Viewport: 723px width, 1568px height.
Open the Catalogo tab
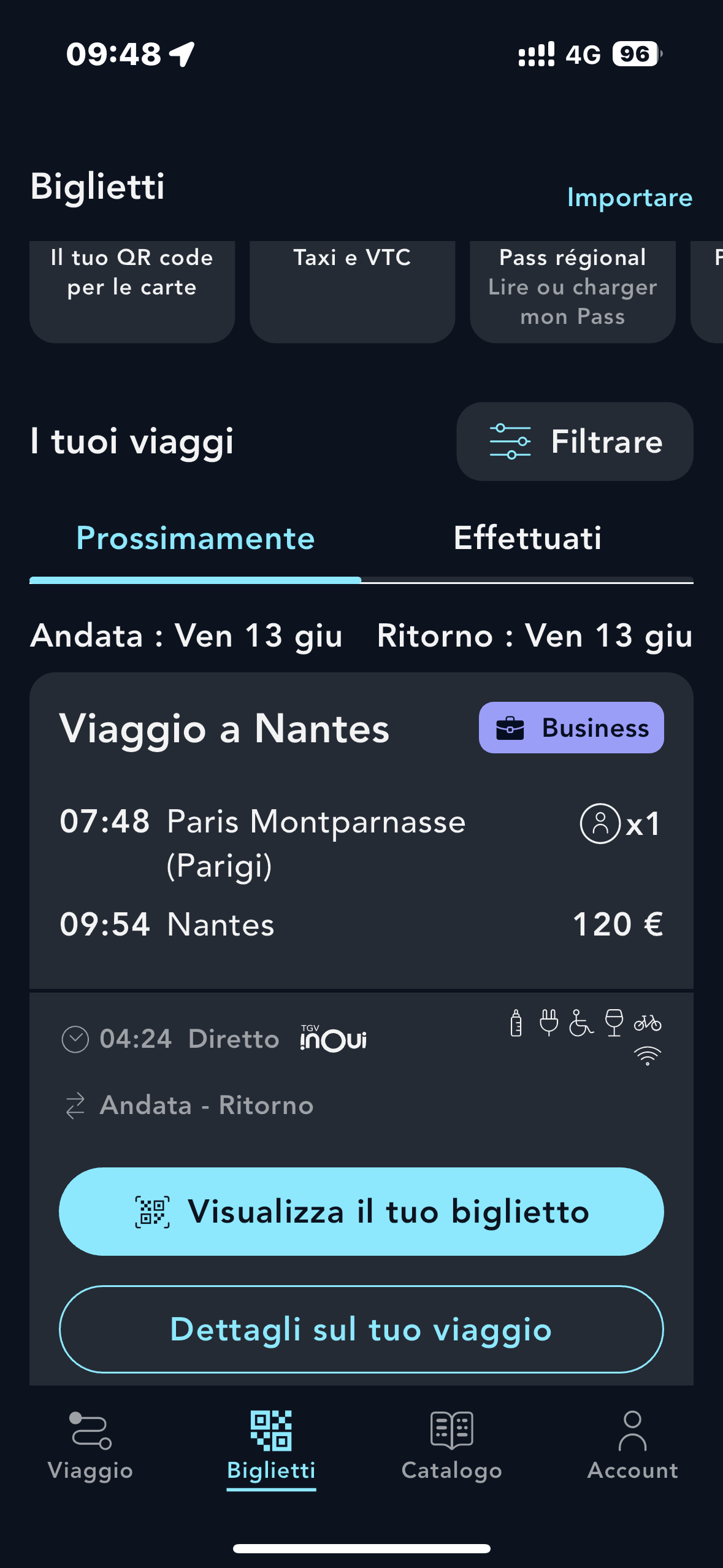coord(451,1445)
